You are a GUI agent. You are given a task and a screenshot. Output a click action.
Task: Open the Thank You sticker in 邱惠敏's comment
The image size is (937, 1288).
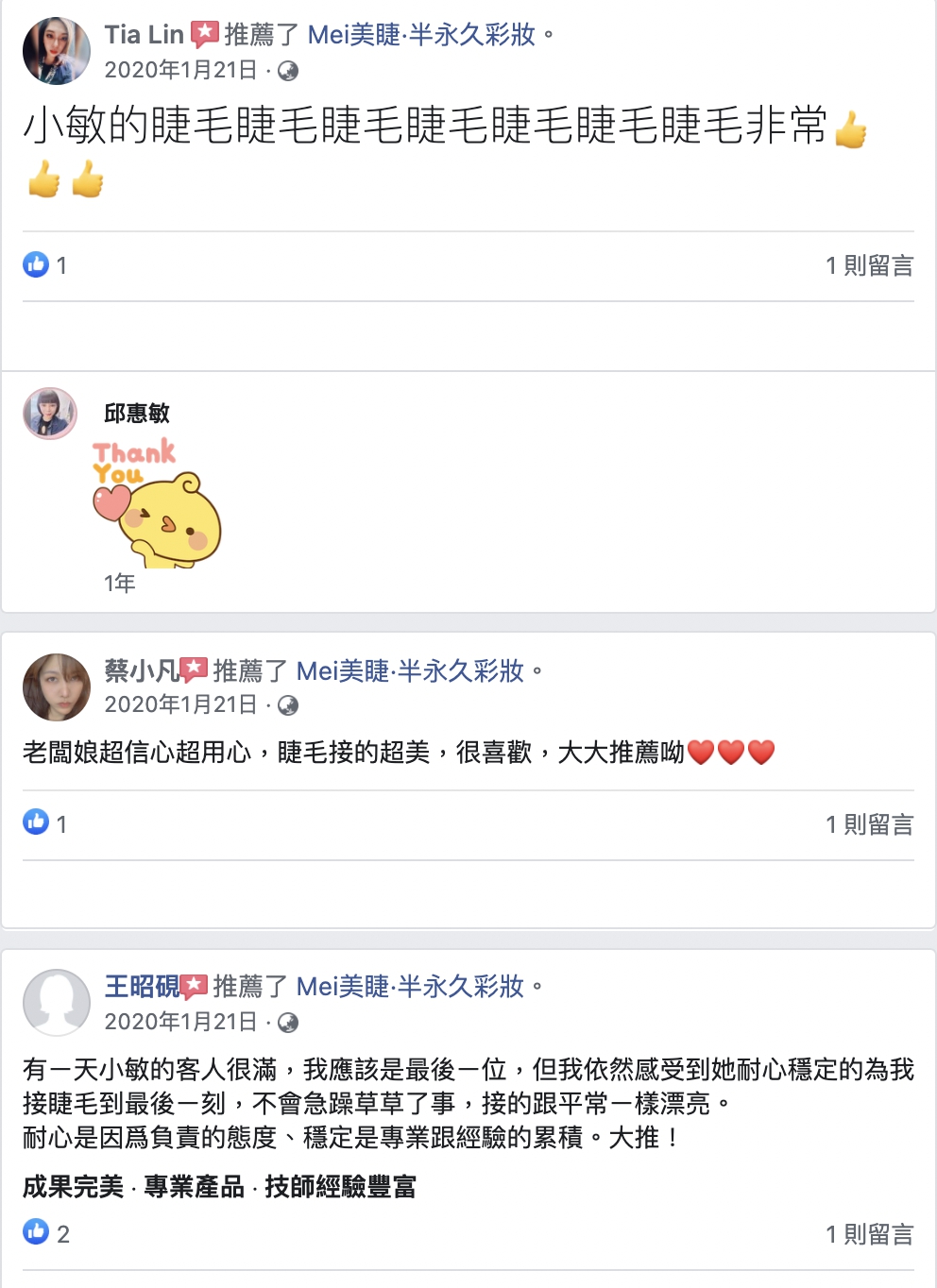tap(156, 502)
